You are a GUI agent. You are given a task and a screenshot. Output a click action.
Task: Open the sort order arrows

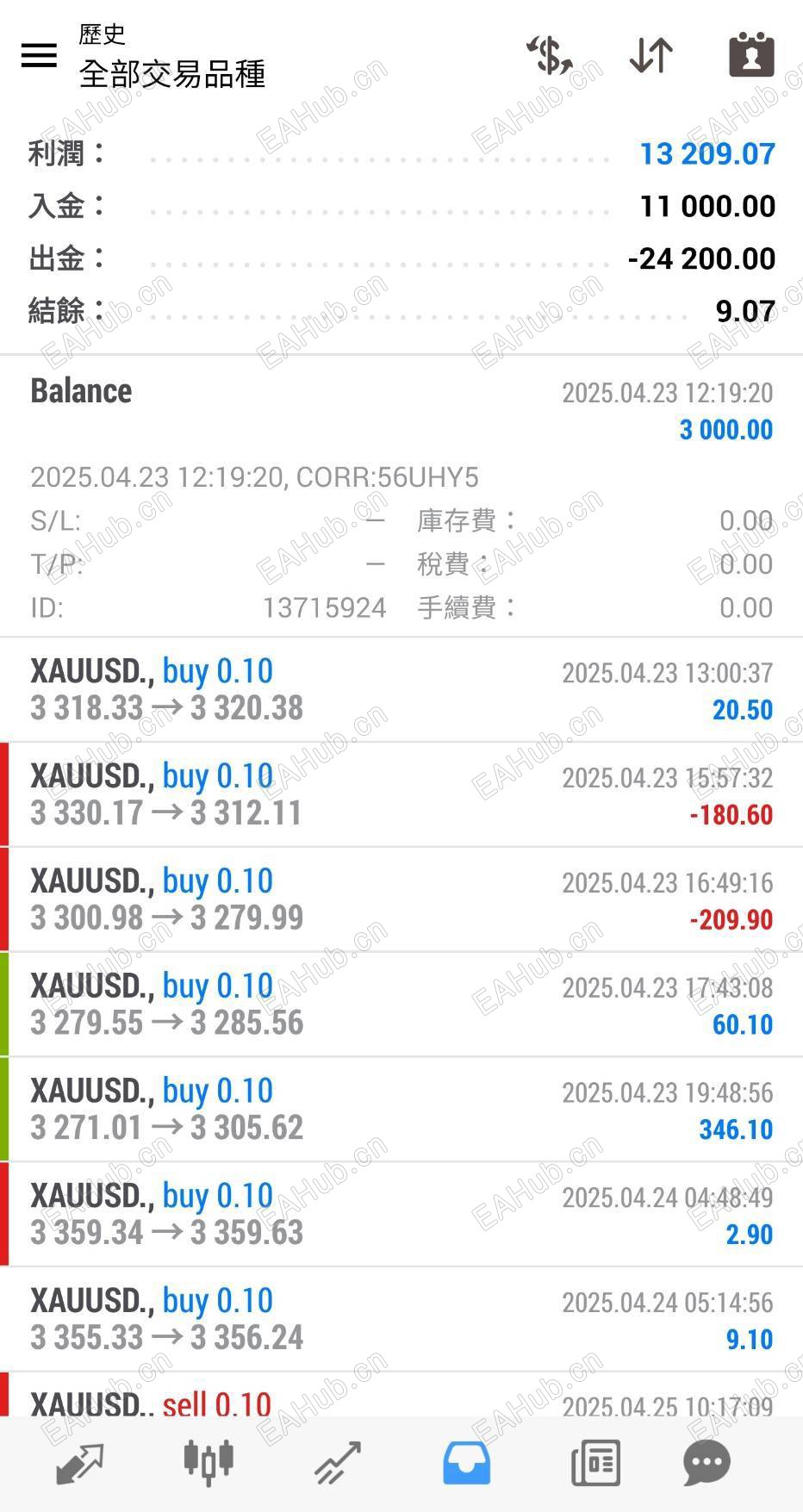650,56
